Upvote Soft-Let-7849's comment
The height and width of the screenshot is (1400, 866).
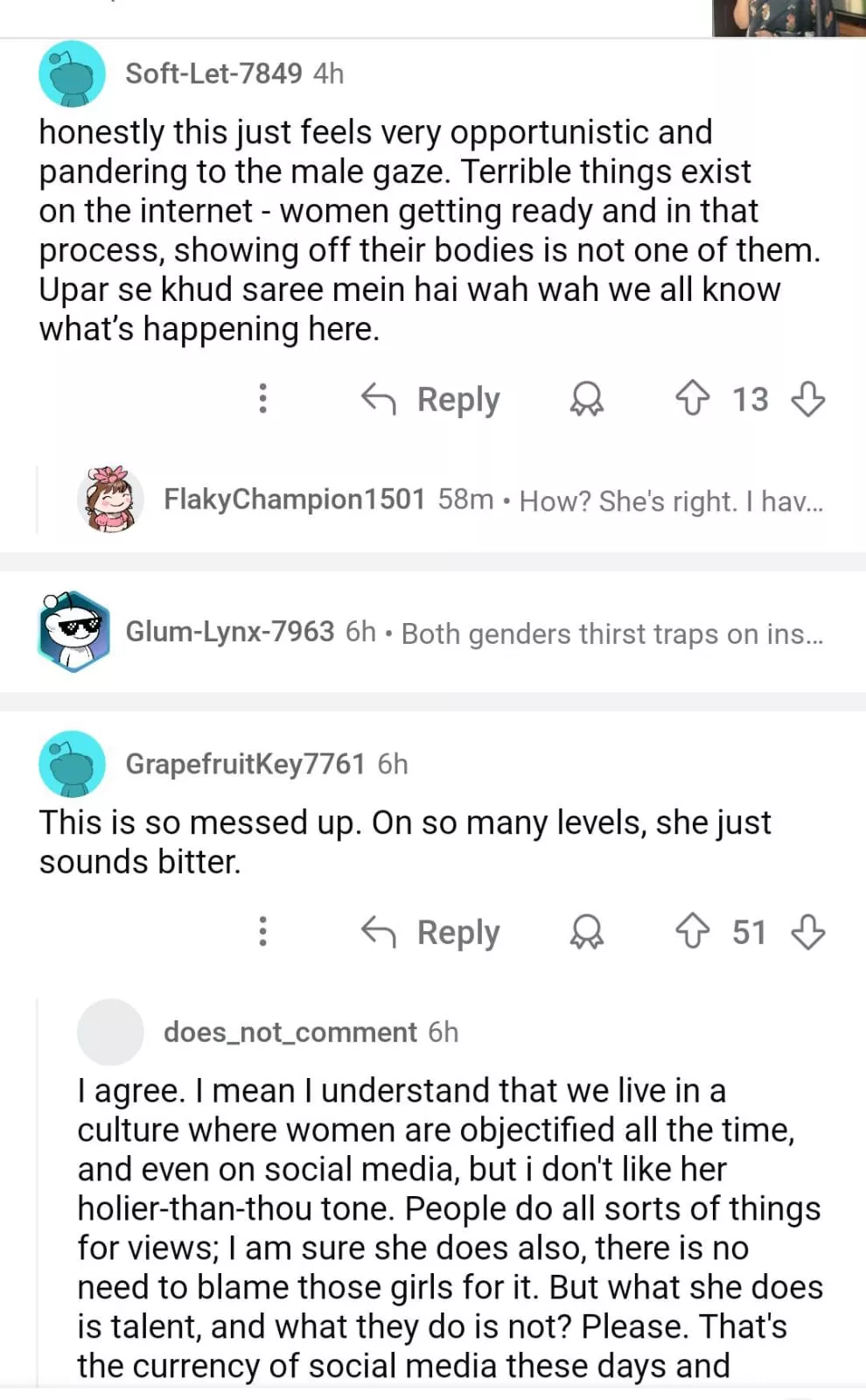click(692, 398)
